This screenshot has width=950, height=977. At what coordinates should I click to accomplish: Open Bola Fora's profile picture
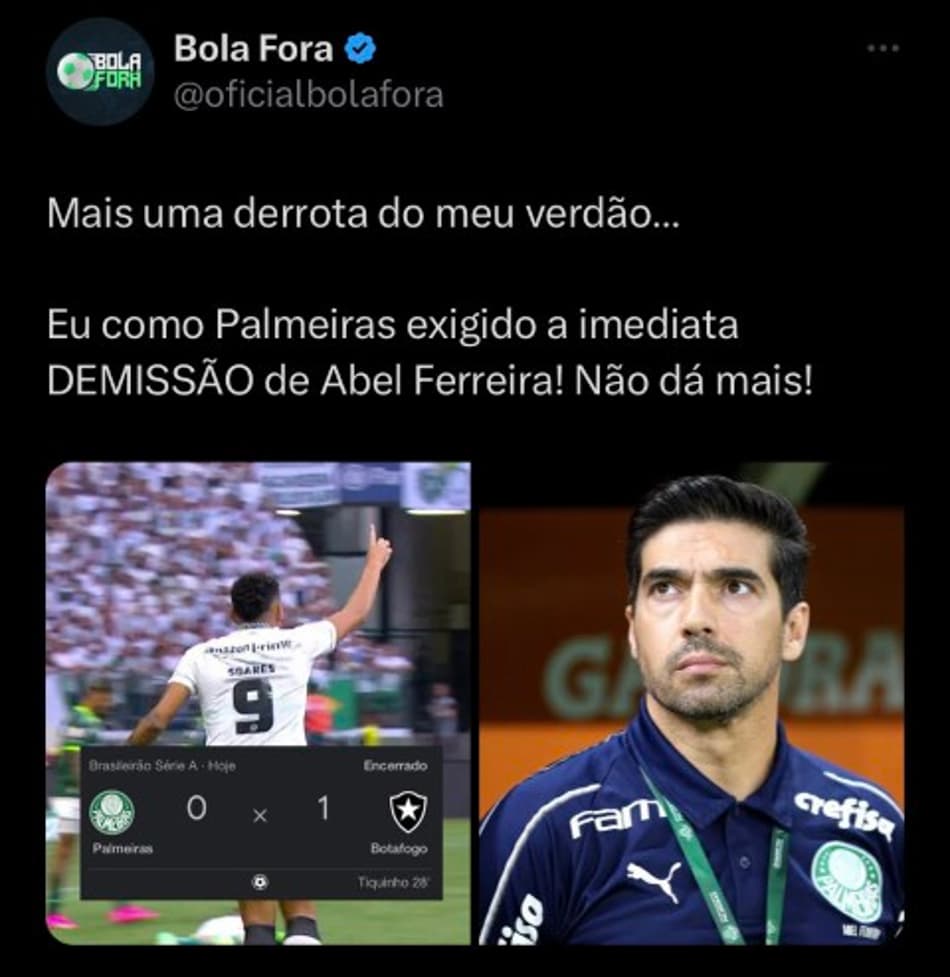pos(99,71)
